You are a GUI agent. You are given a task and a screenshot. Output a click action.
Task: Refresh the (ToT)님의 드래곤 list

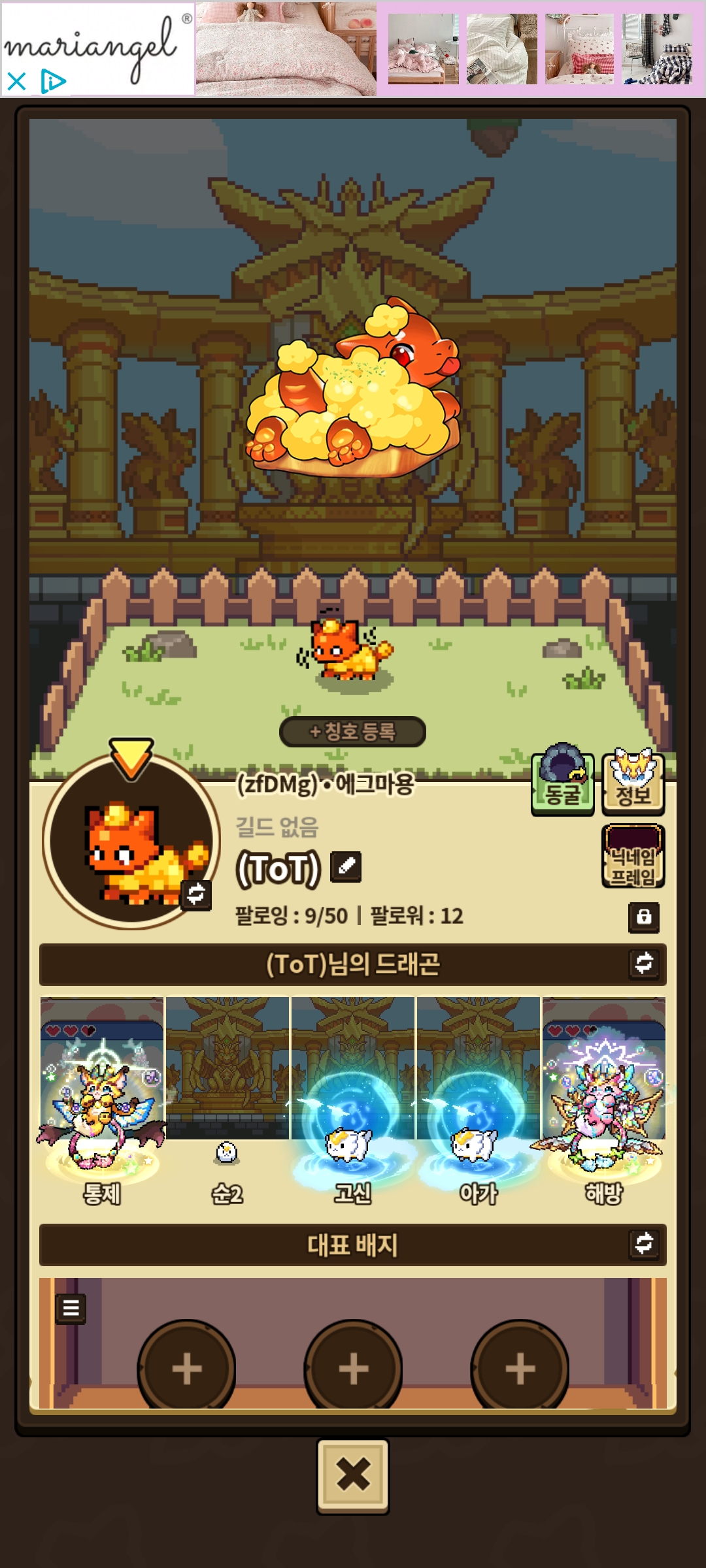[x=644, y=963]
